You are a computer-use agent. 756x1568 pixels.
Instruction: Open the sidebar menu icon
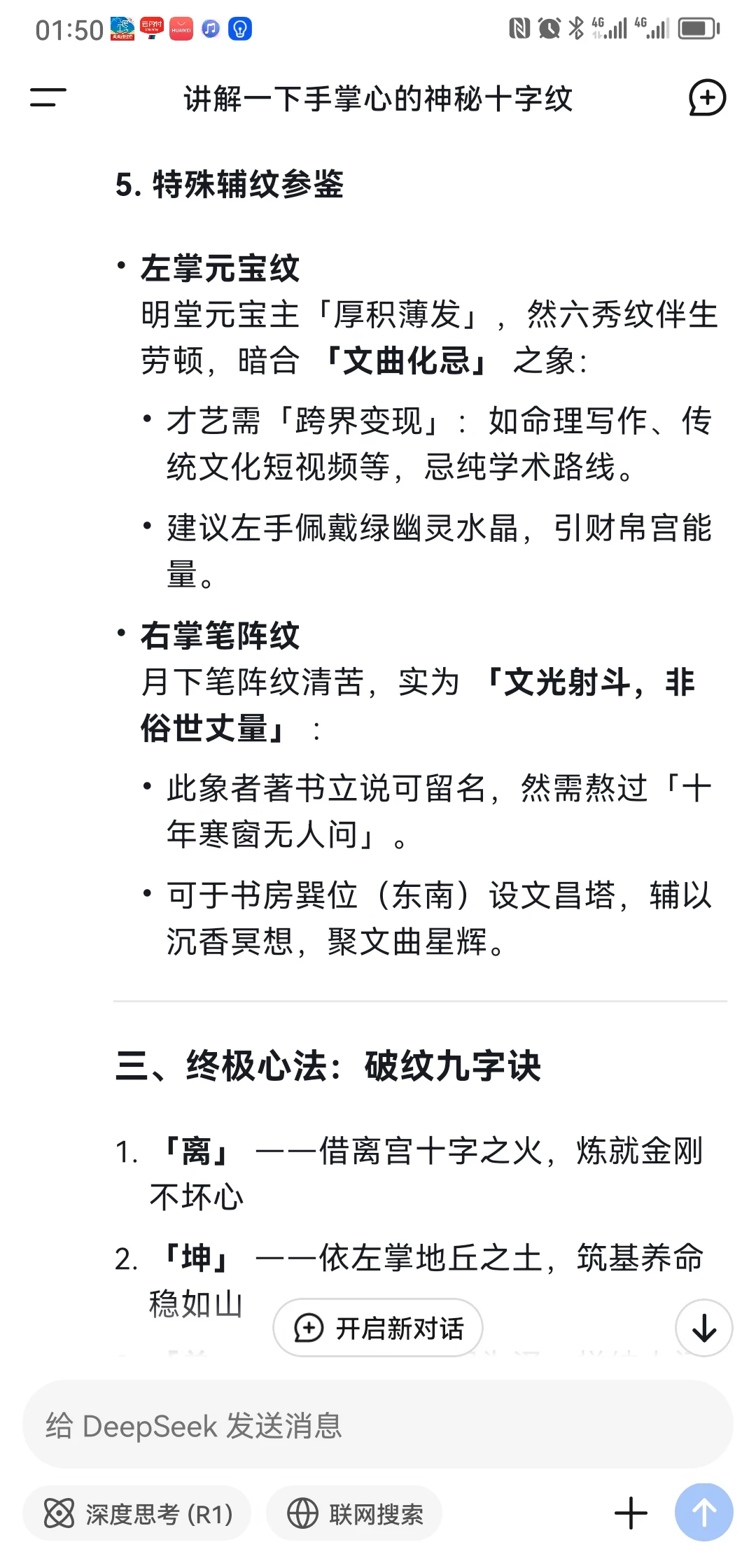[x=48, y=98]
